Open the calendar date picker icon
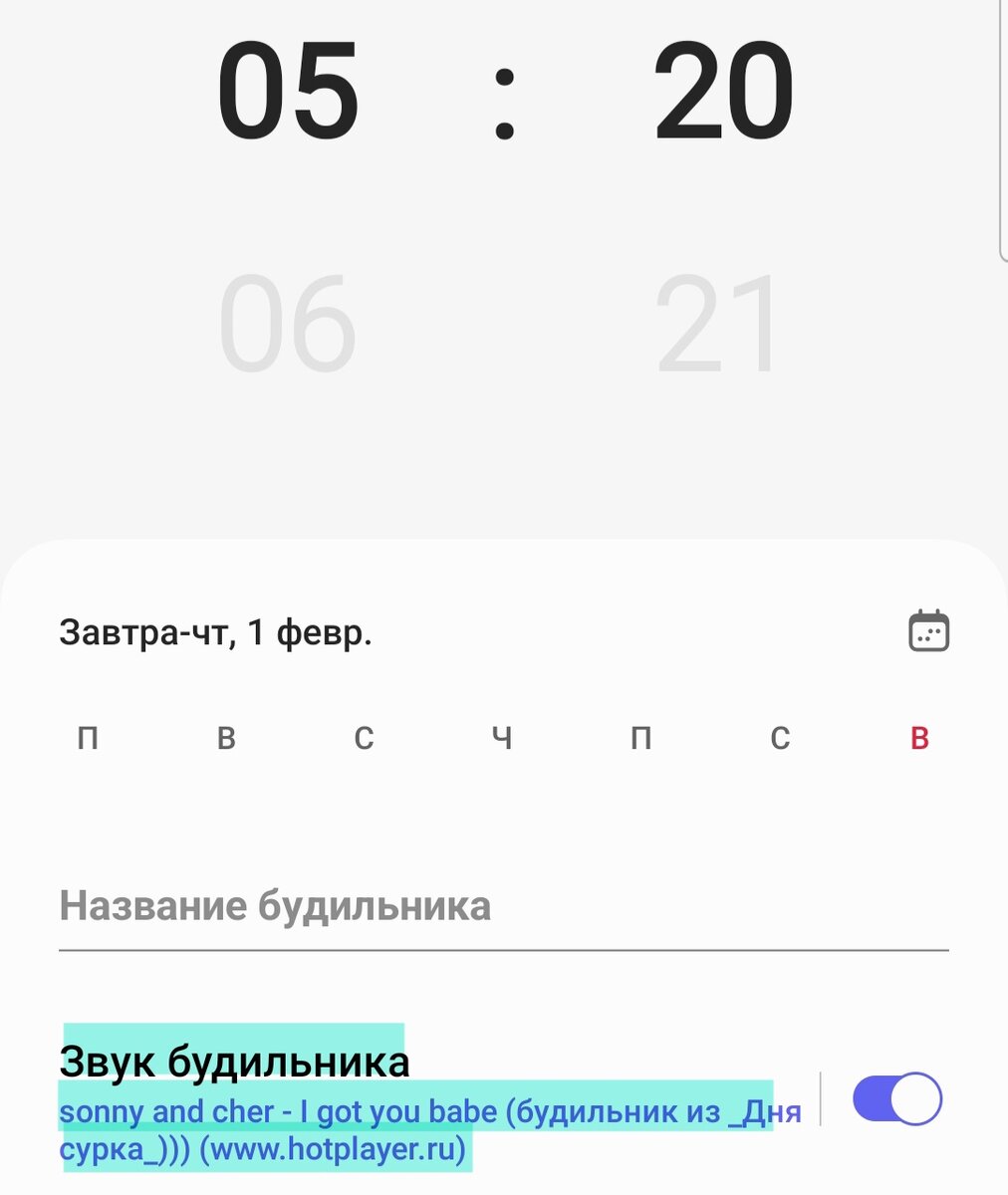 [928, 631]
